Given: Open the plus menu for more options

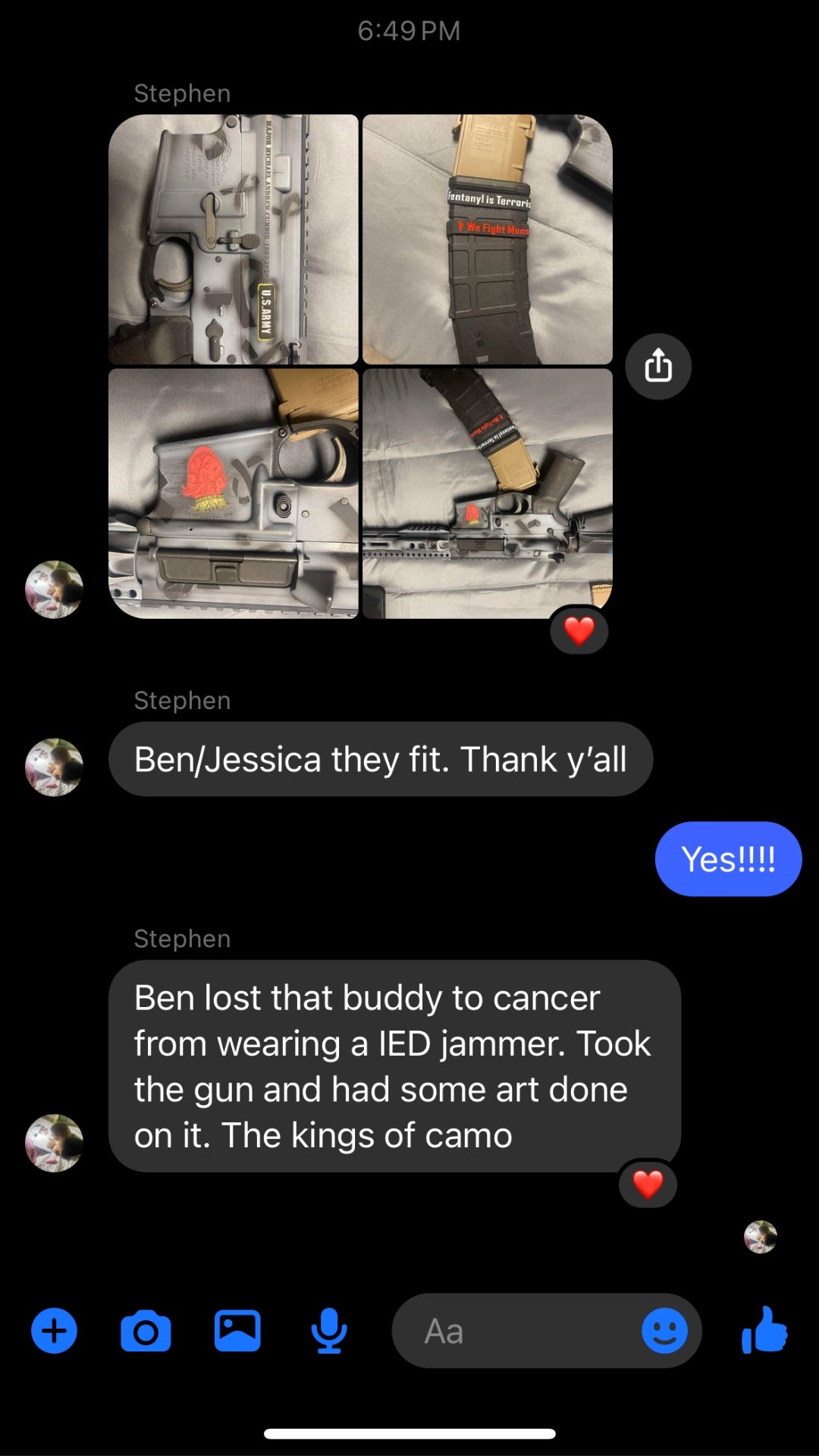Looking at the screenshot, I should click(x=54, y=1331).
